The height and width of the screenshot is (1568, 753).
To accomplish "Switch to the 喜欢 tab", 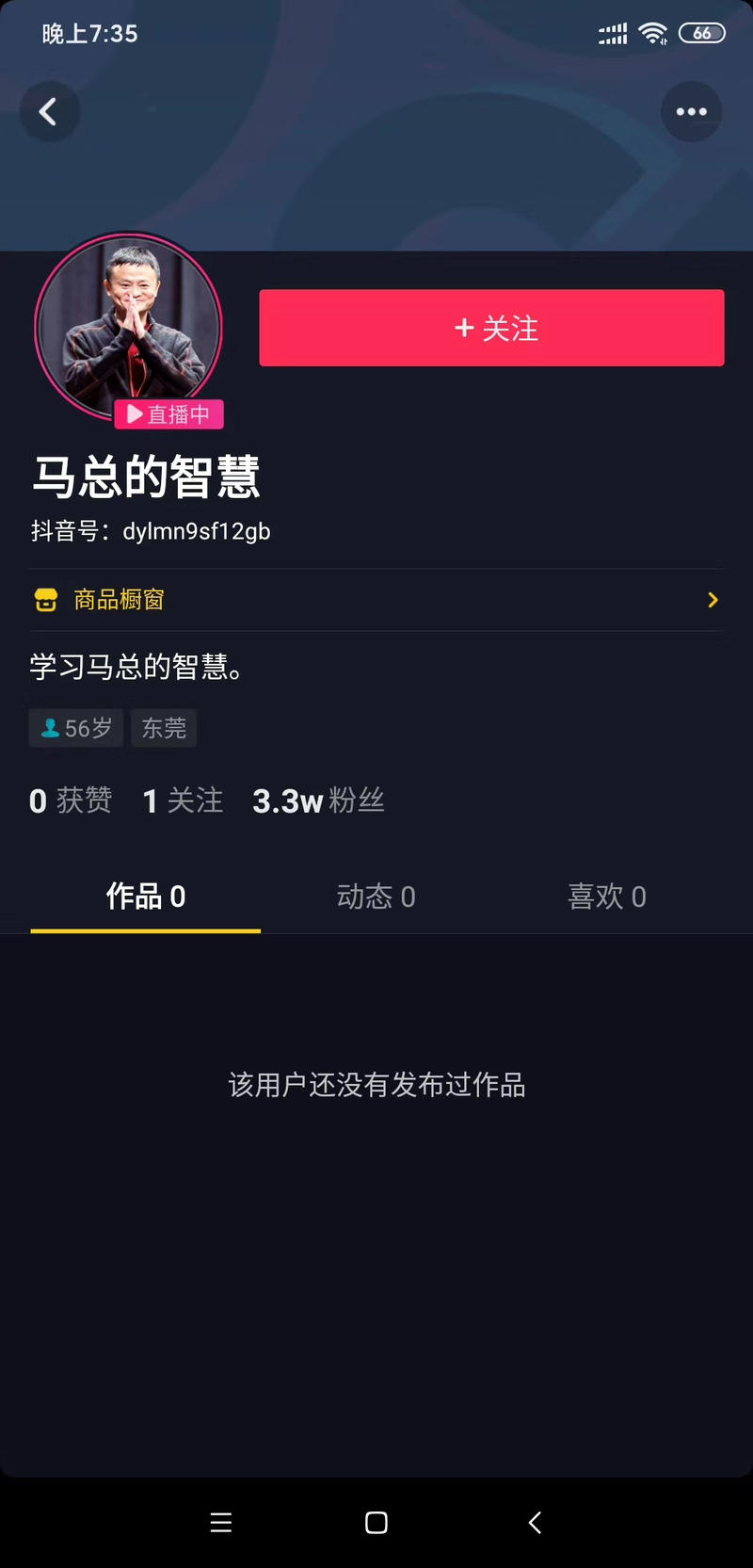I will 607,897.
